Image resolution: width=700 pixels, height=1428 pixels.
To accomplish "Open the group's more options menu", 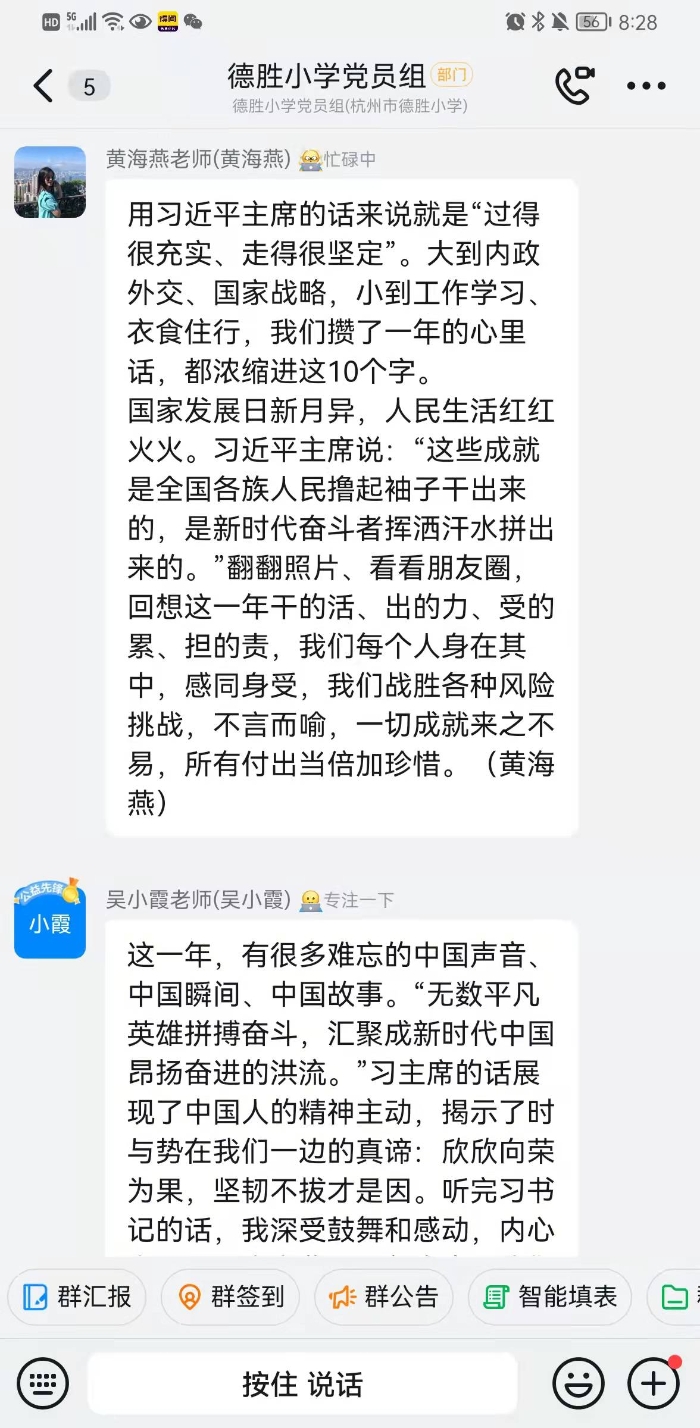I will (x=646, y=87).
